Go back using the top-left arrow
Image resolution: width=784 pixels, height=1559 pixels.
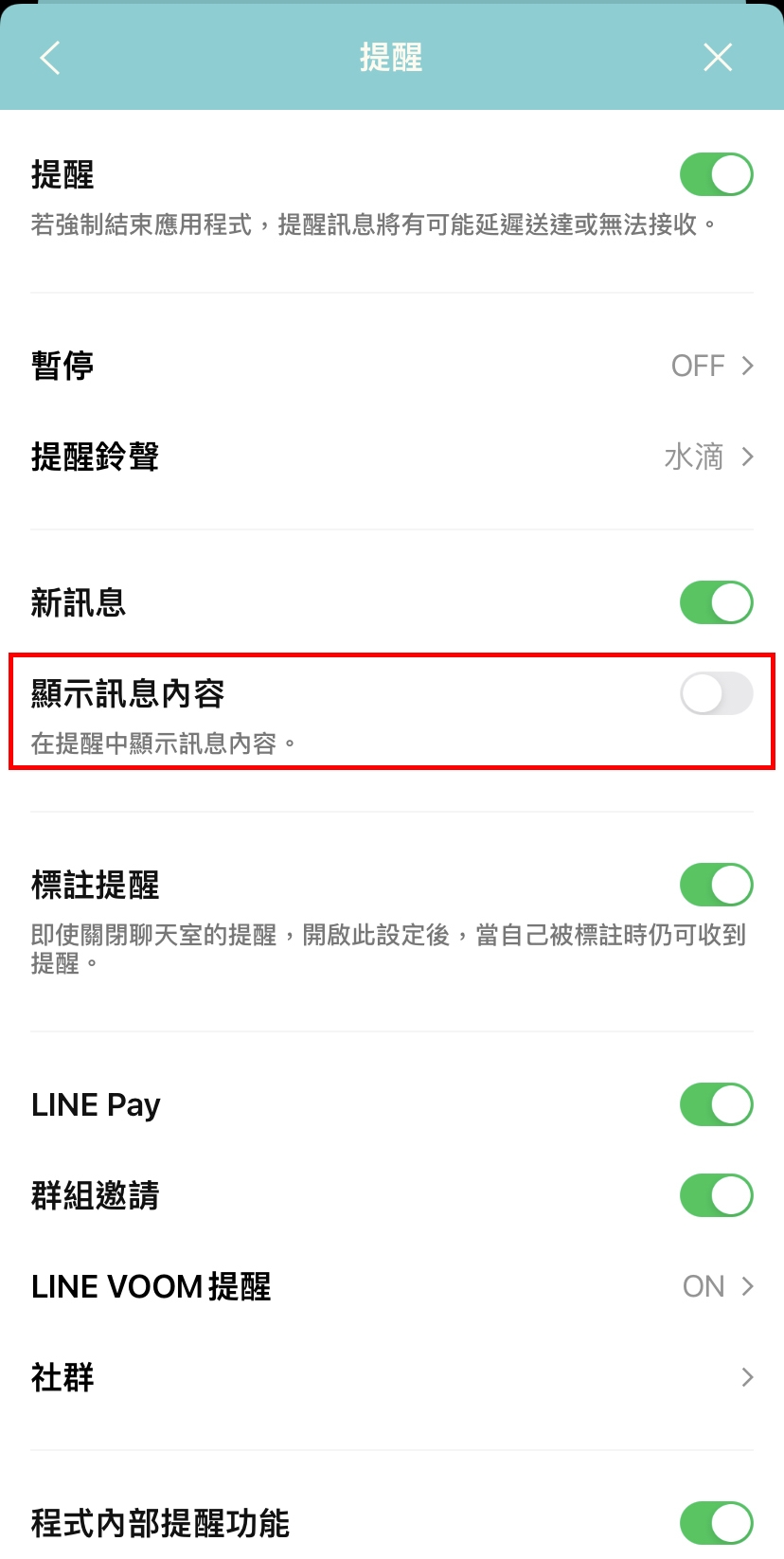pyautogui.click(x=50, y=58)
